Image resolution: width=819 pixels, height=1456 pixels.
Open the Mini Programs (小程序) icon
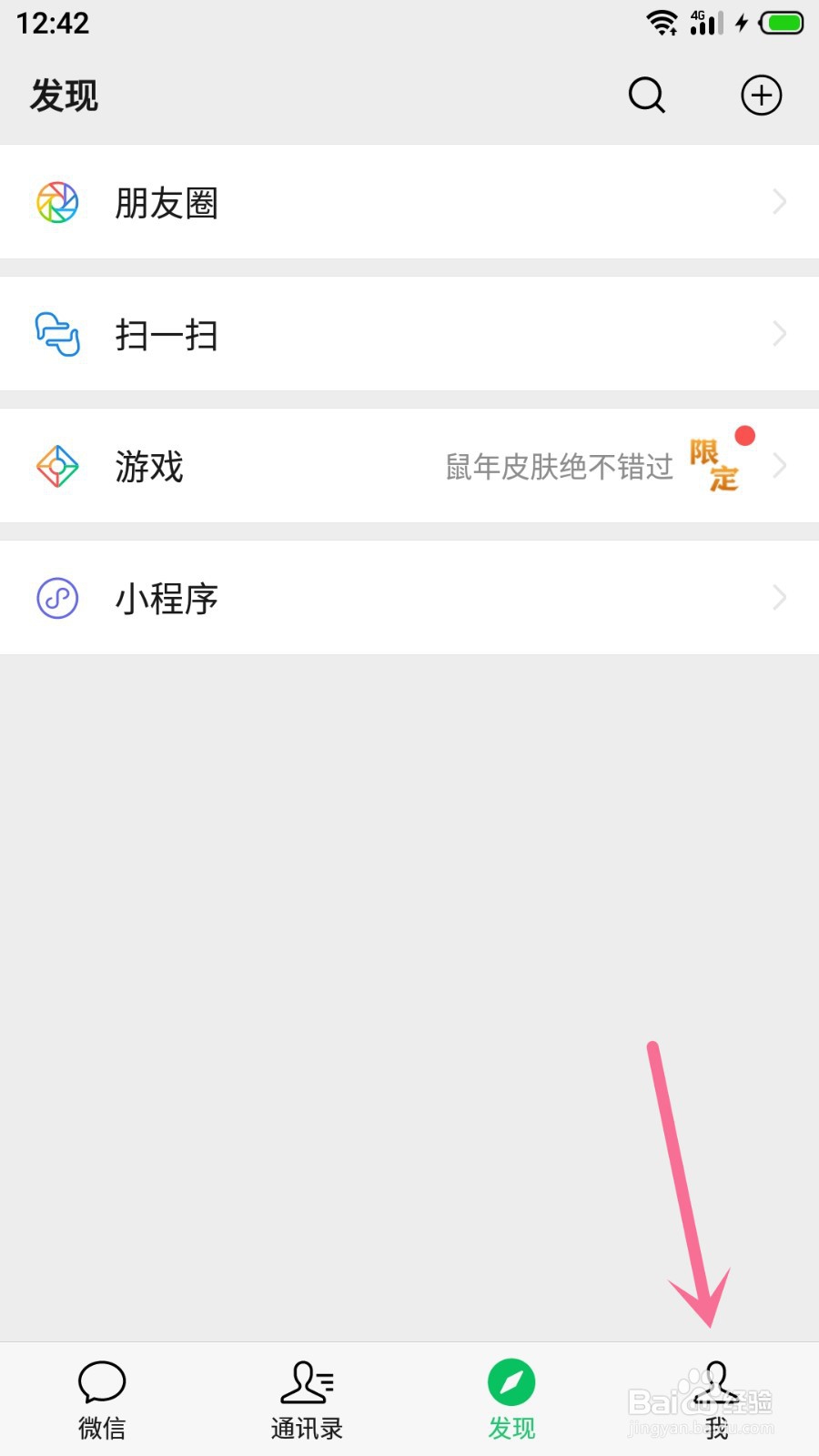click(56, 598)
